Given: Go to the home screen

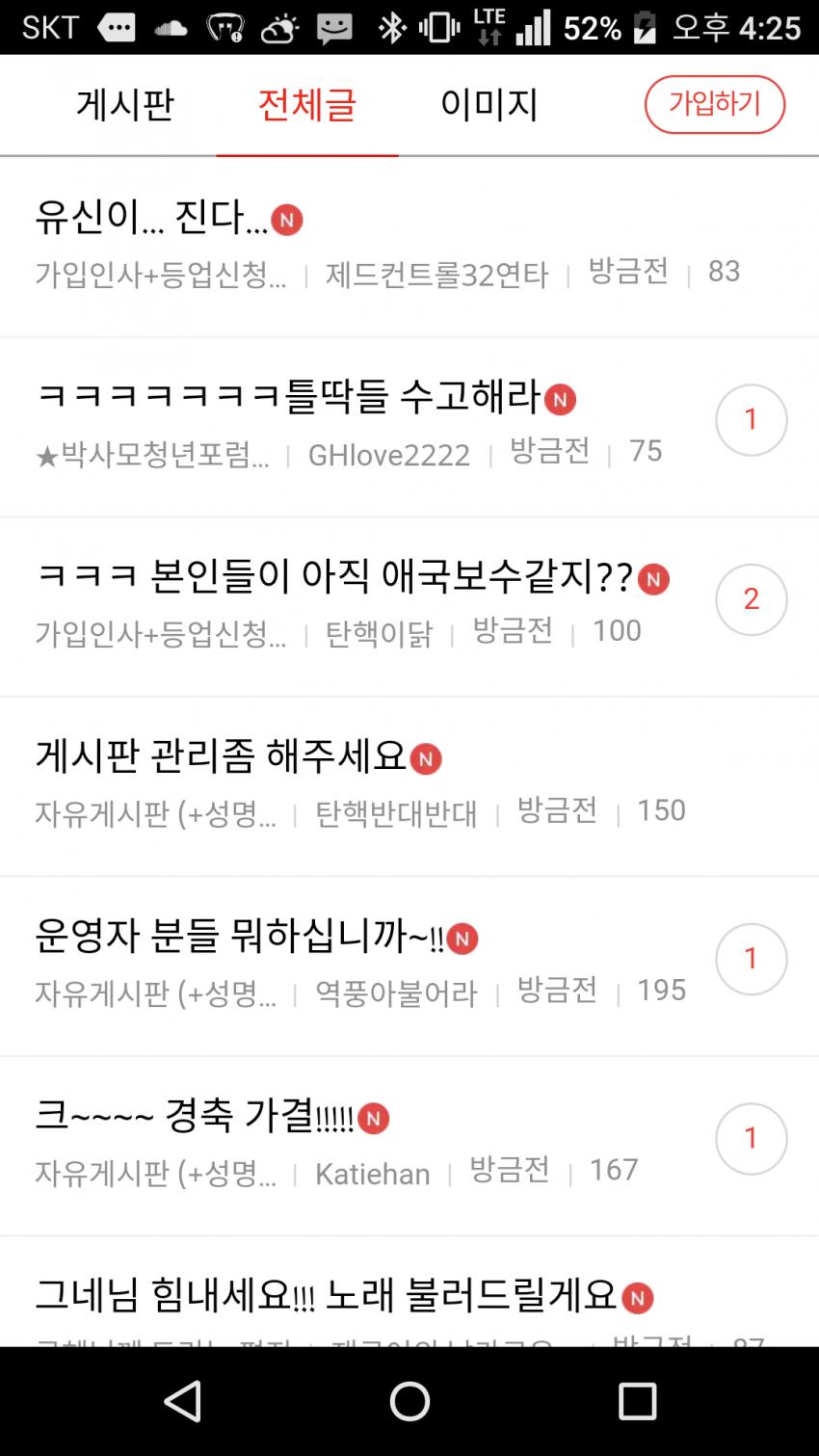Looking at the screenshot, I should 409,1401.
